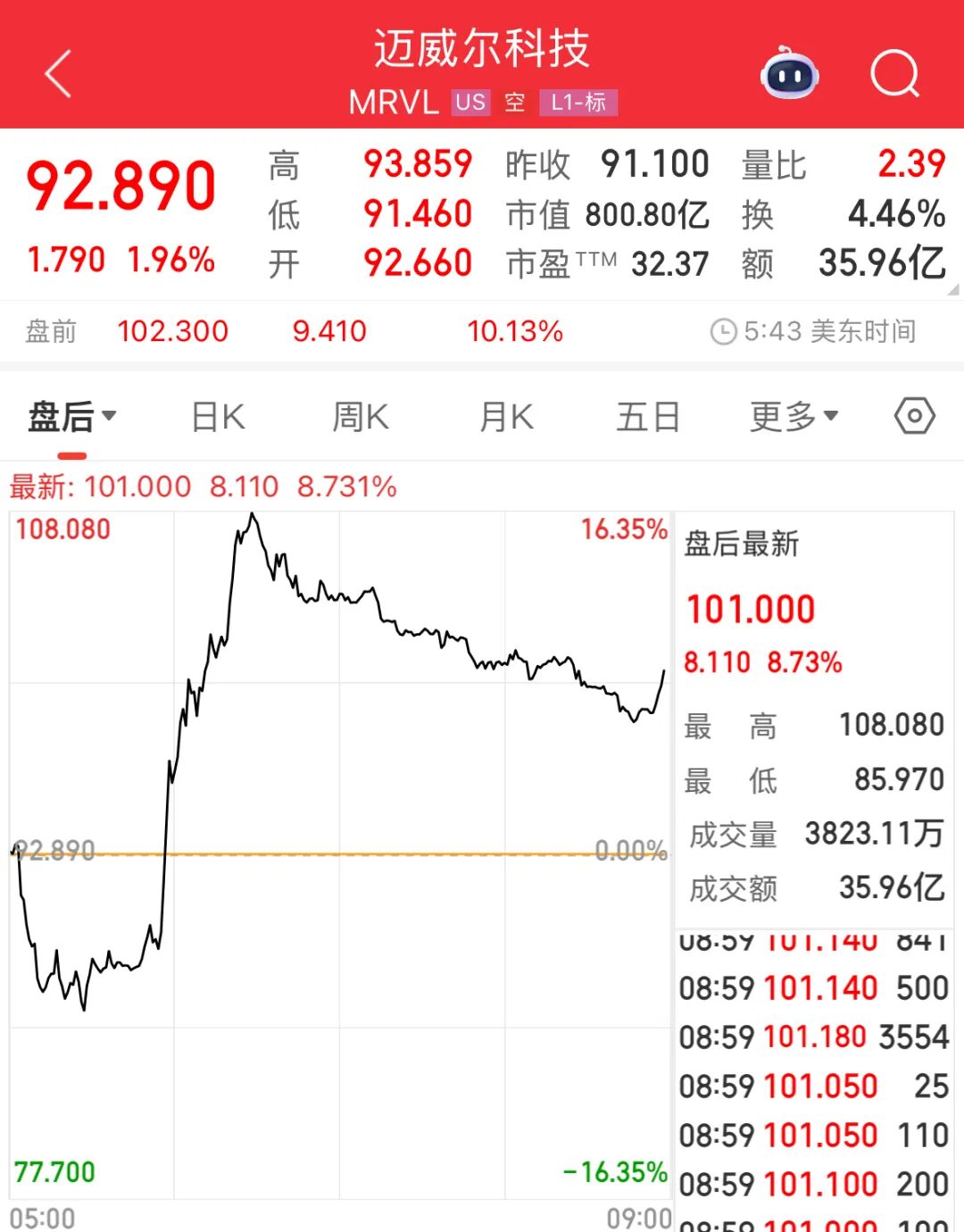Switch to the 日K daily candlestick tab

216,415
